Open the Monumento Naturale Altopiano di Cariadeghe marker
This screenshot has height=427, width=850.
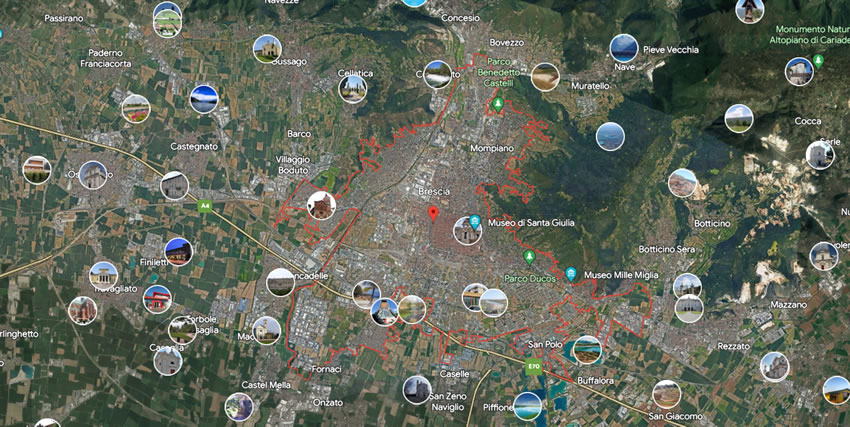click(818, 61)
